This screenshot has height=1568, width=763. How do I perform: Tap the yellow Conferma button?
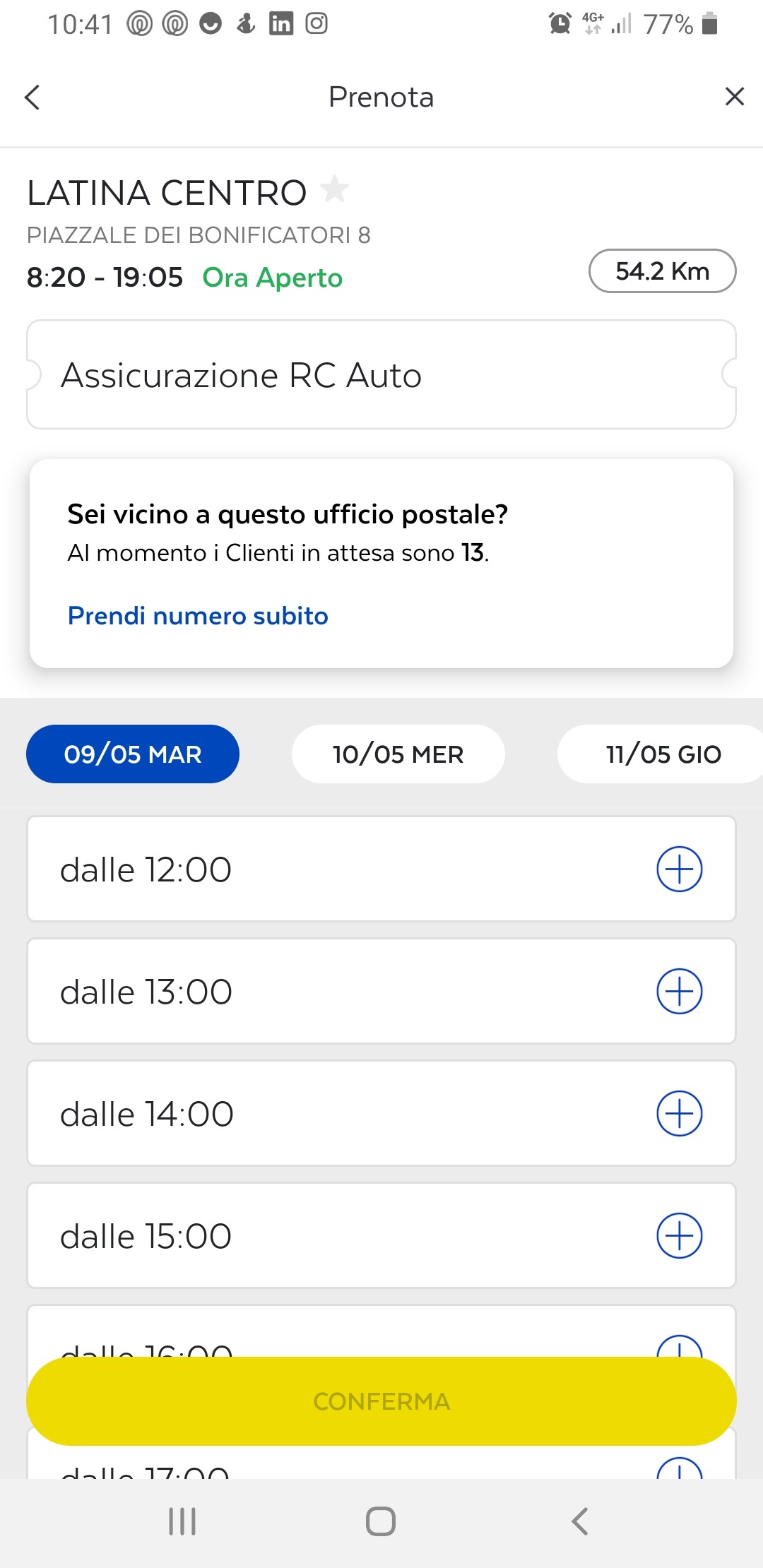point(381,1401)
